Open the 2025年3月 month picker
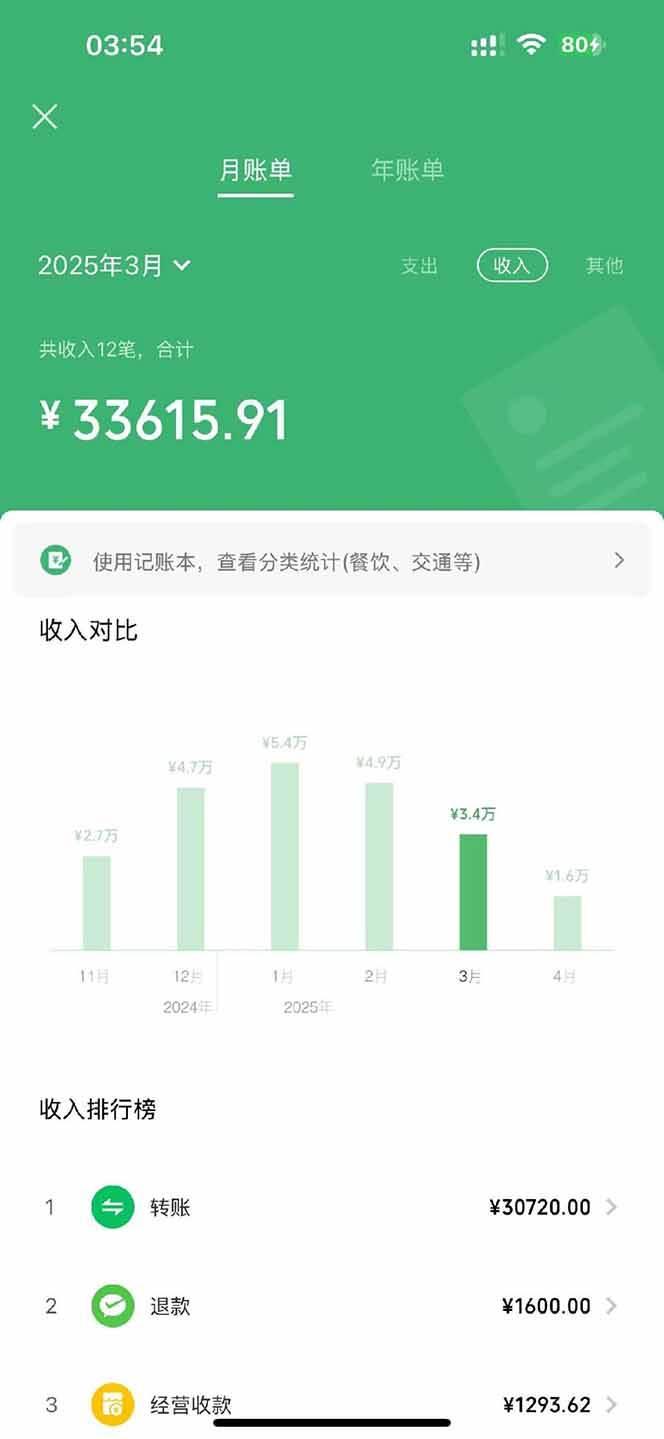This screenshot has width=664, height=1439. (114, 265)
